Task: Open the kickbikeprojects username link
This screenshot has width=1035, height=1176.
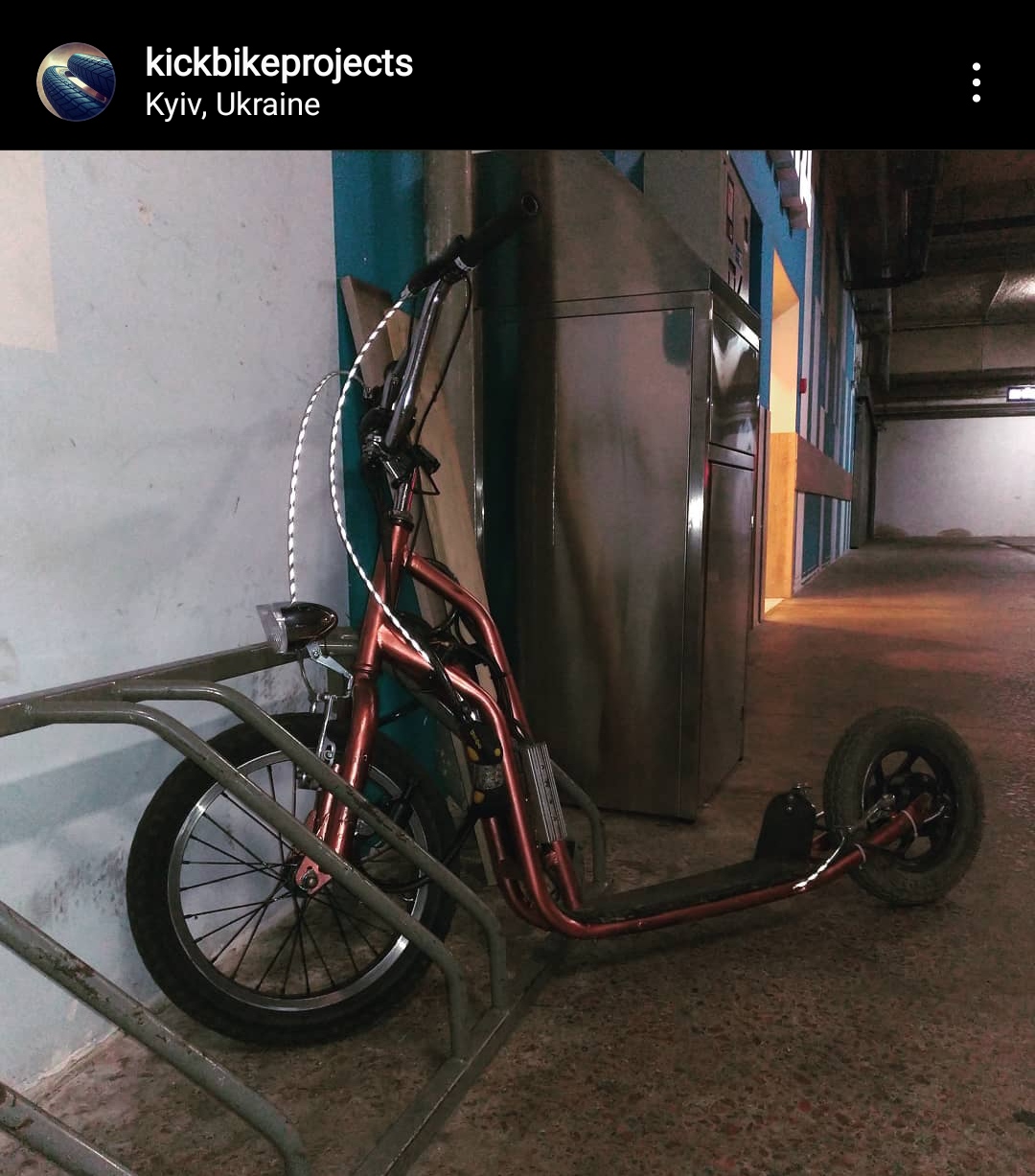Action: [x=279, y=63]
